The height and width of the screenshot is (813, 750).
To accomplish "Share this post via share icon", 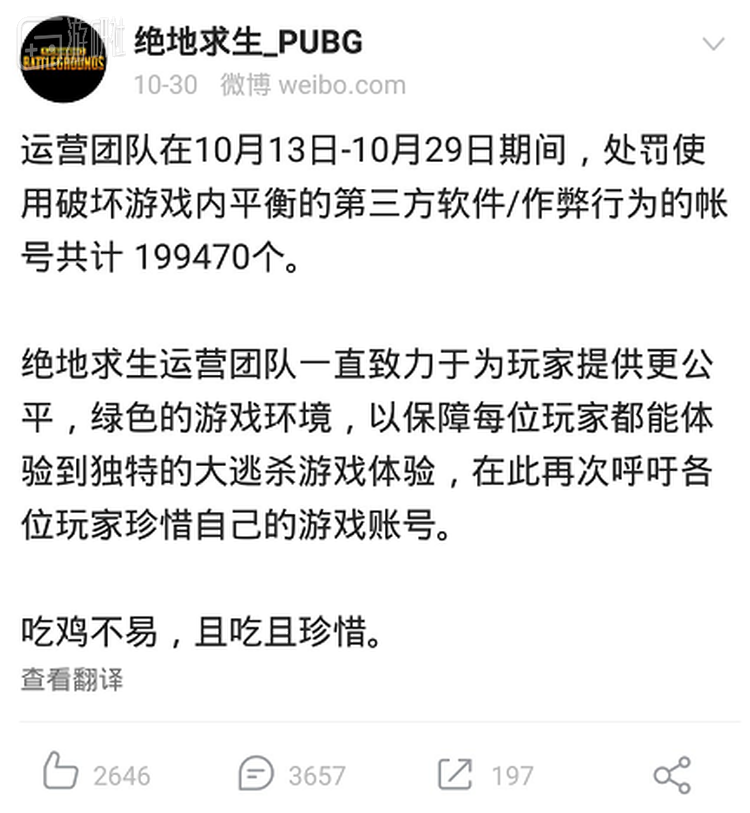I will 672,774.
